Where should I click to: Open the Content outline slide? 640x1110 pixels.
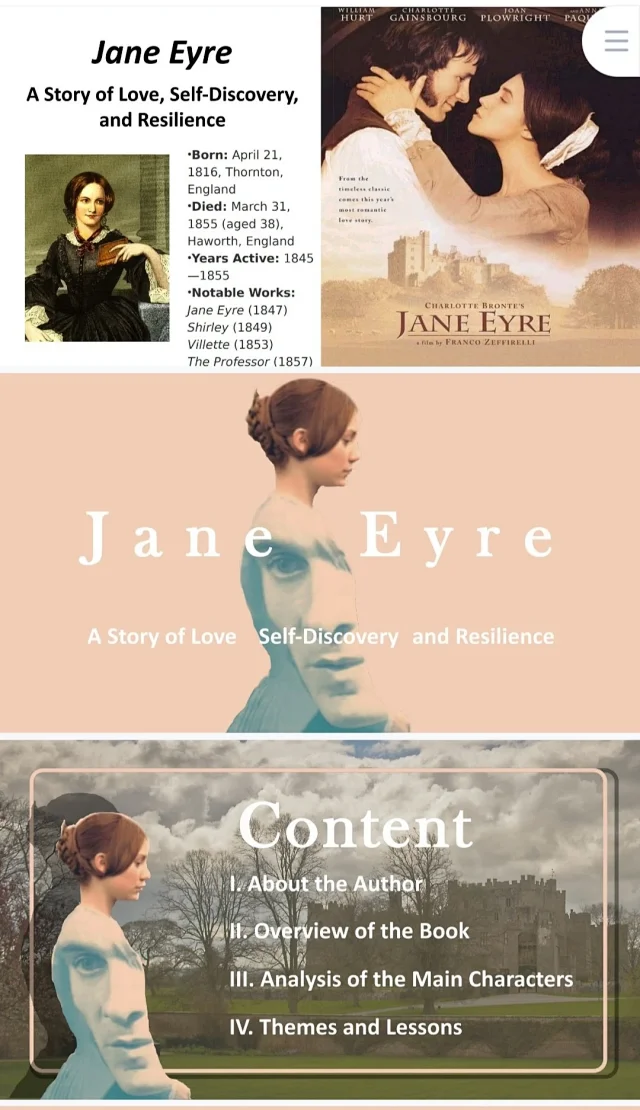(320, 920)
